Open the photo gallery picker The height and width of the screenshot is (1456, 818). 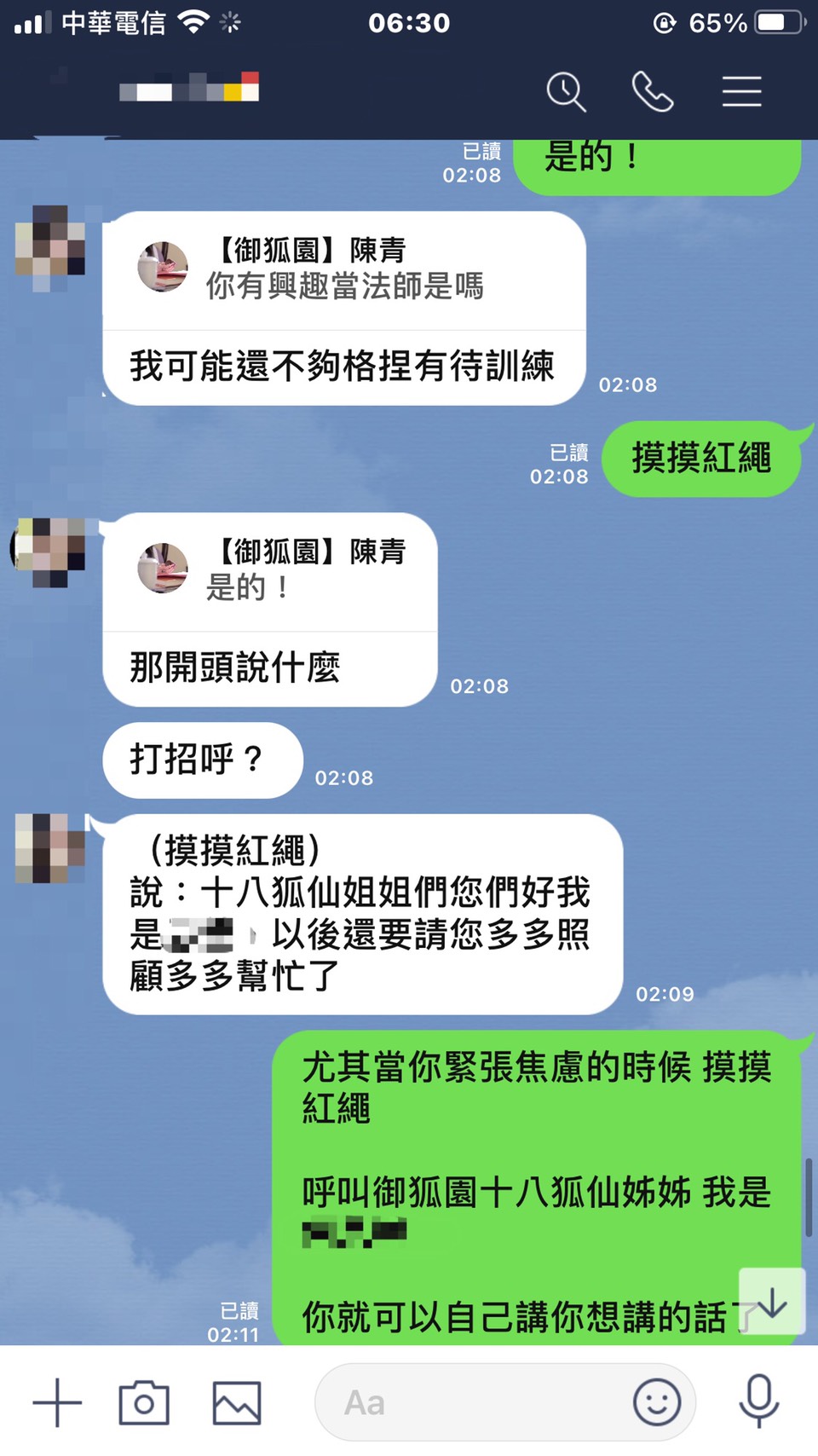[x=237, y=1402]
